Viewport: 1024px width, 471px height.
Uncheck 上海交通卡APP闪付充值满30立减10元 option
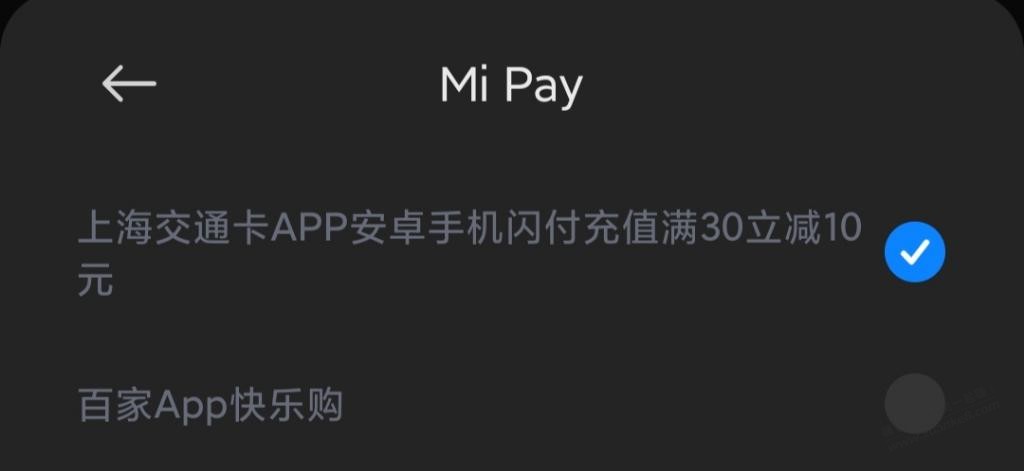pos(914,254)
